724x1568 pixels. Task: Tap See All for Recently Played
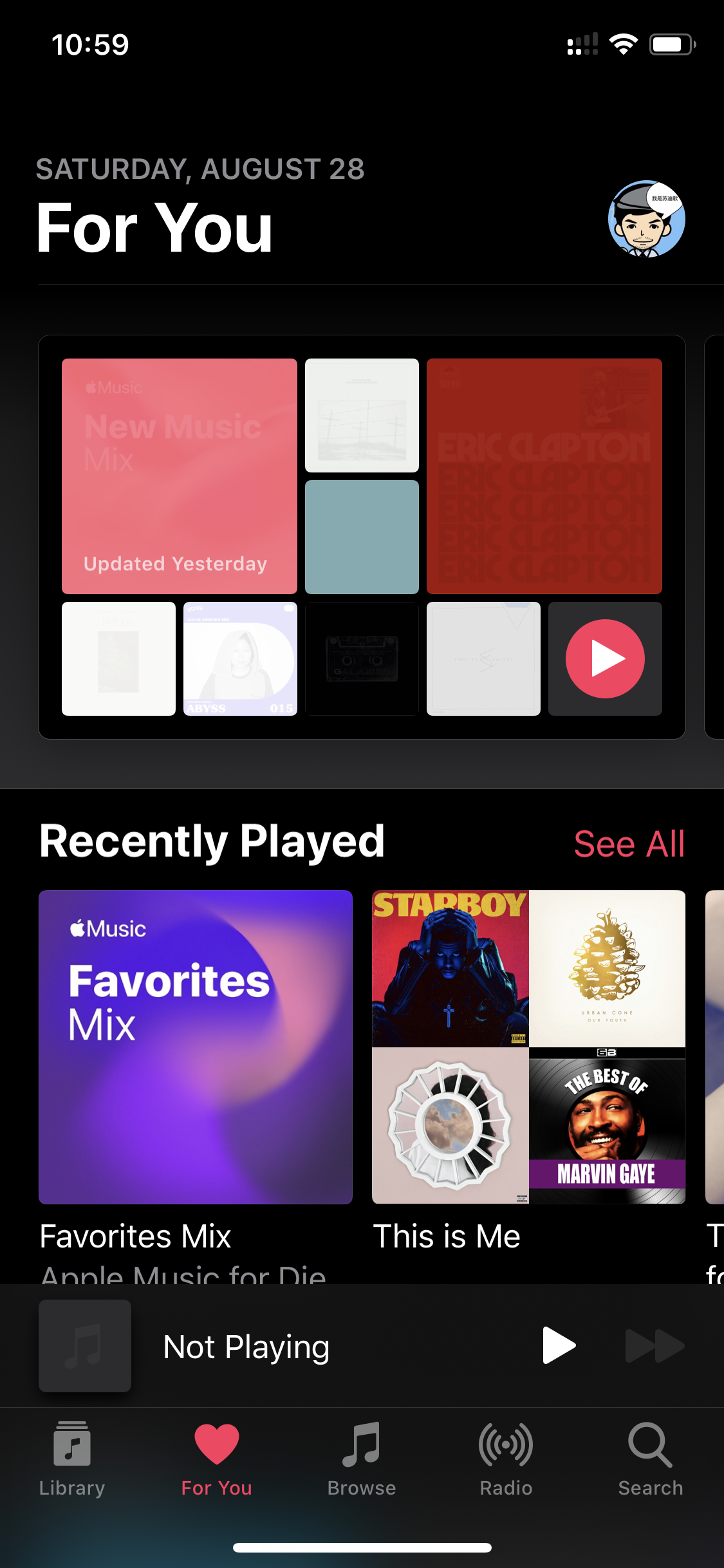tap(628, 843)
